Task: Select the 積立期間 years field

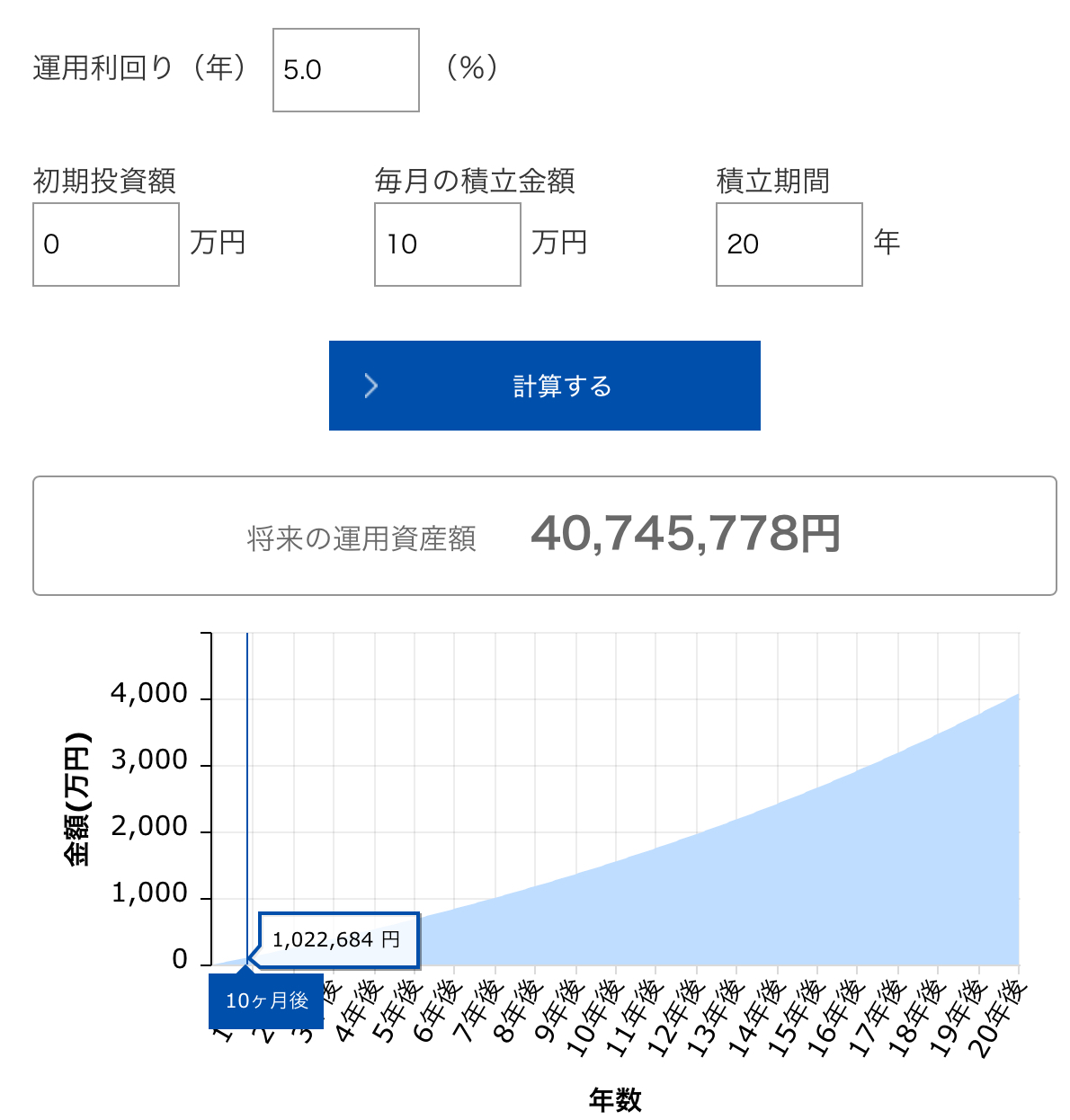Action: tap(789, 244)
